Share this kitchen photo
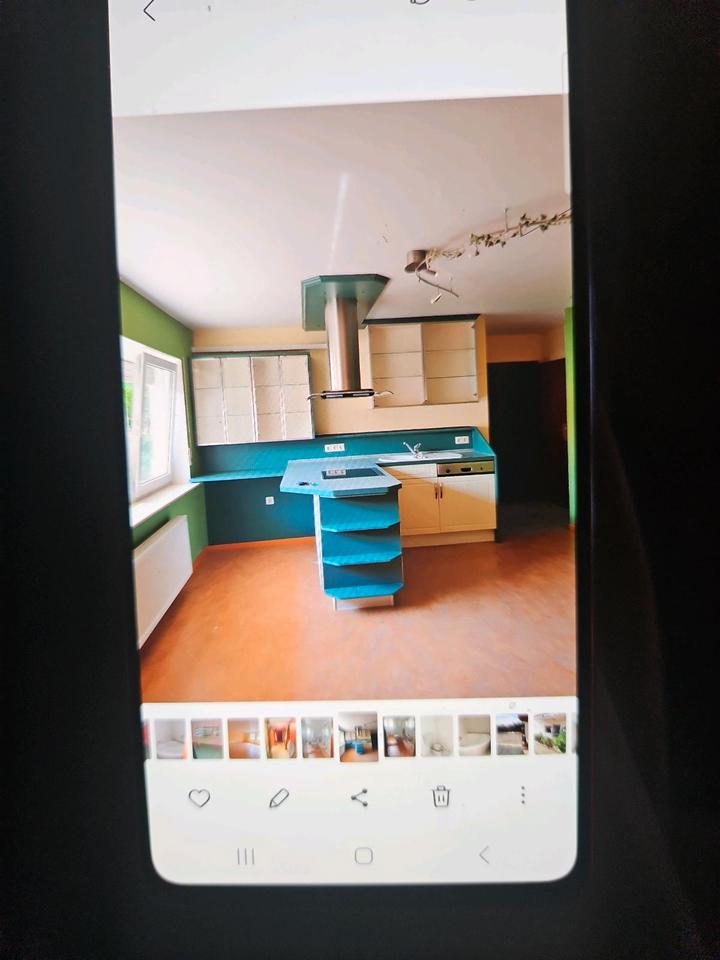Screen dimensions: 720x960 [360, 797]
